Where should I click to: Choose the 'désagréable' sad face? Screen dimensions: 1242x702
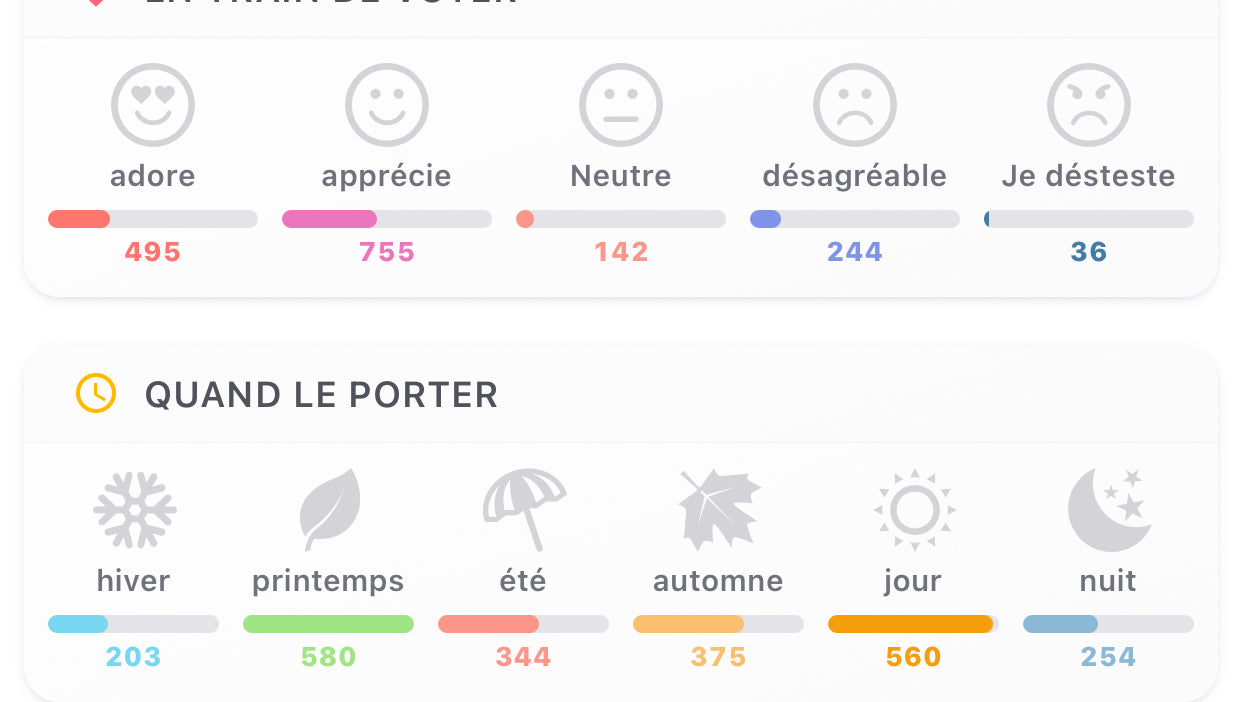click(855, 105)
